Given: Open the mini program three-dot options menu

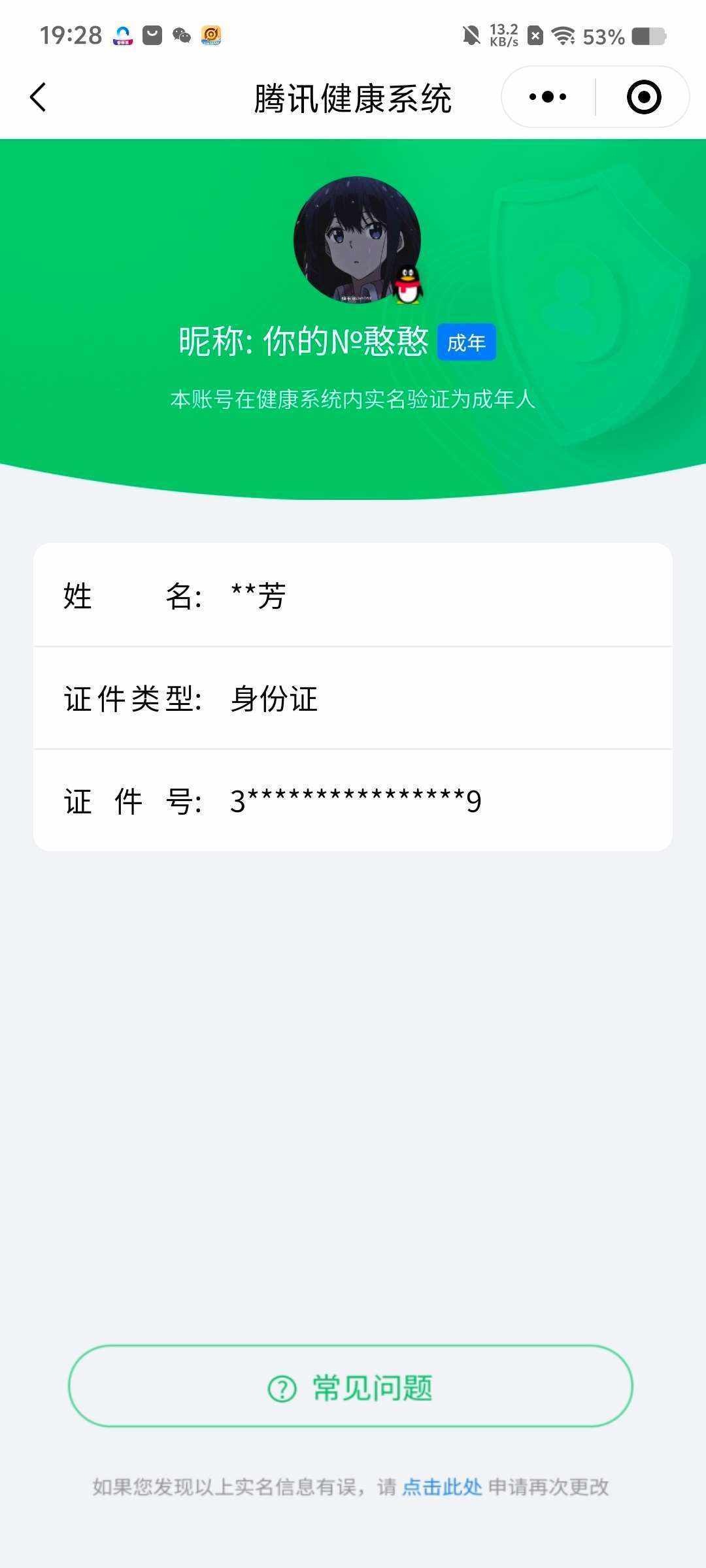Looking at the screenshot, I should [x=546, y=95].
